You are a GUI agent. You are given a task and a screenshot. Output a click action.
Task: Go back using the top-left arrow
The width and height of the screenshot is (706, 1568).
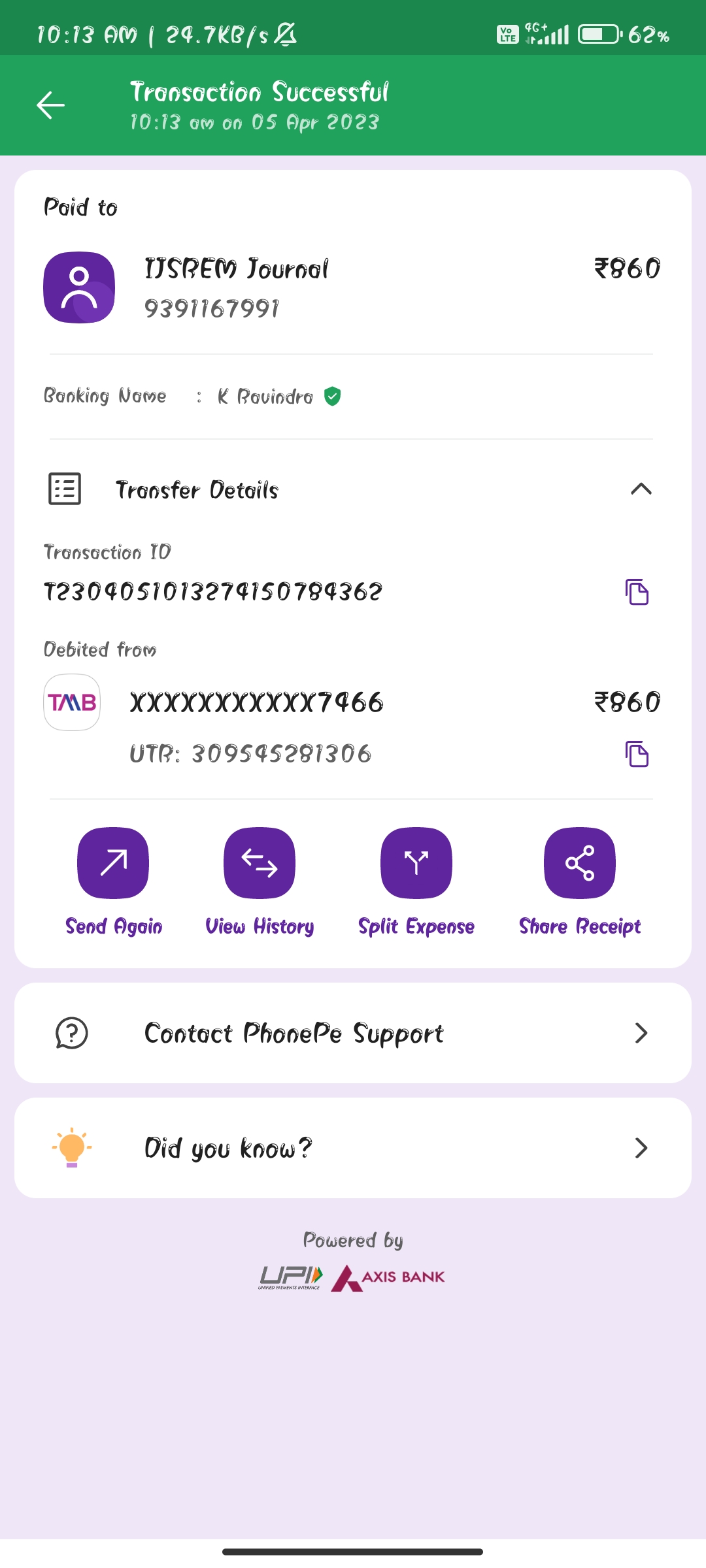(51, 105)
